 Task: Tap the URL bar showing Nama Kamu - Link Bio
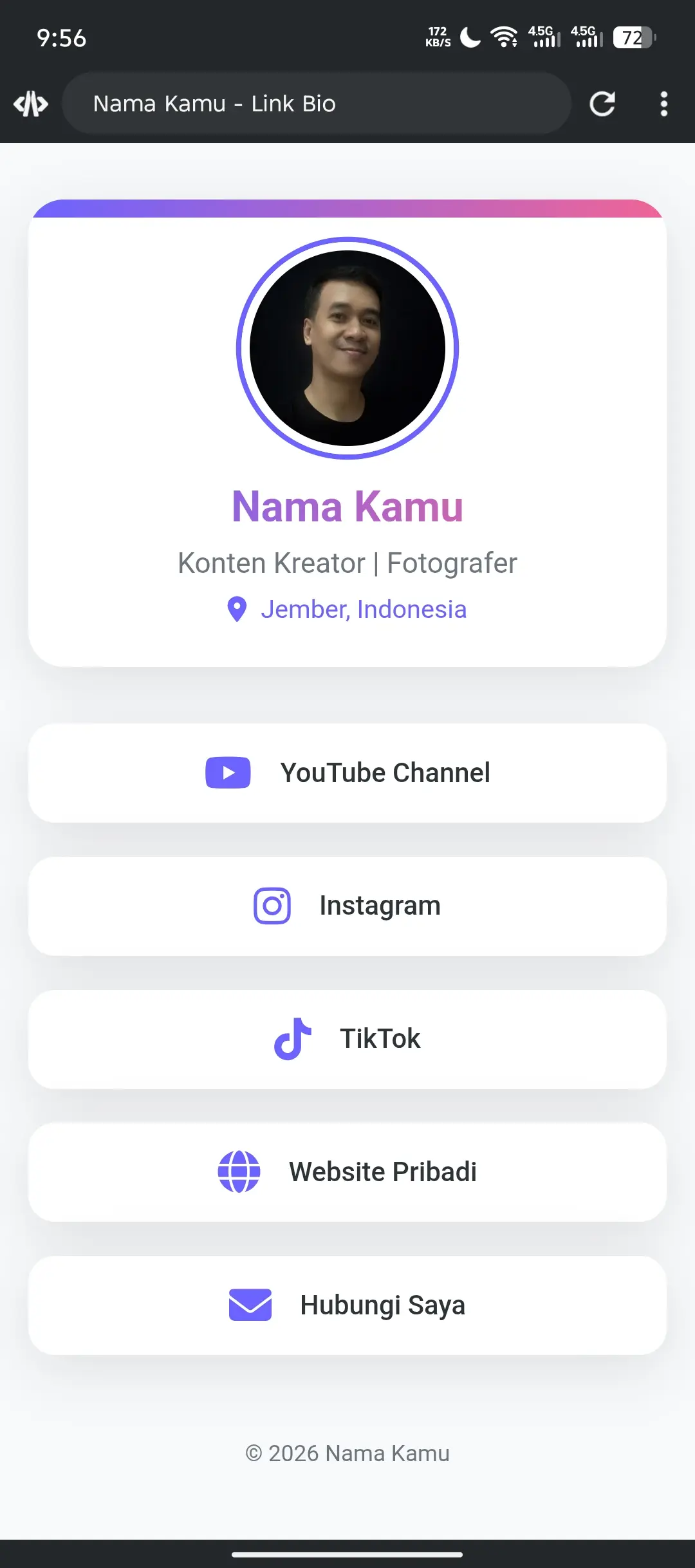315,103
